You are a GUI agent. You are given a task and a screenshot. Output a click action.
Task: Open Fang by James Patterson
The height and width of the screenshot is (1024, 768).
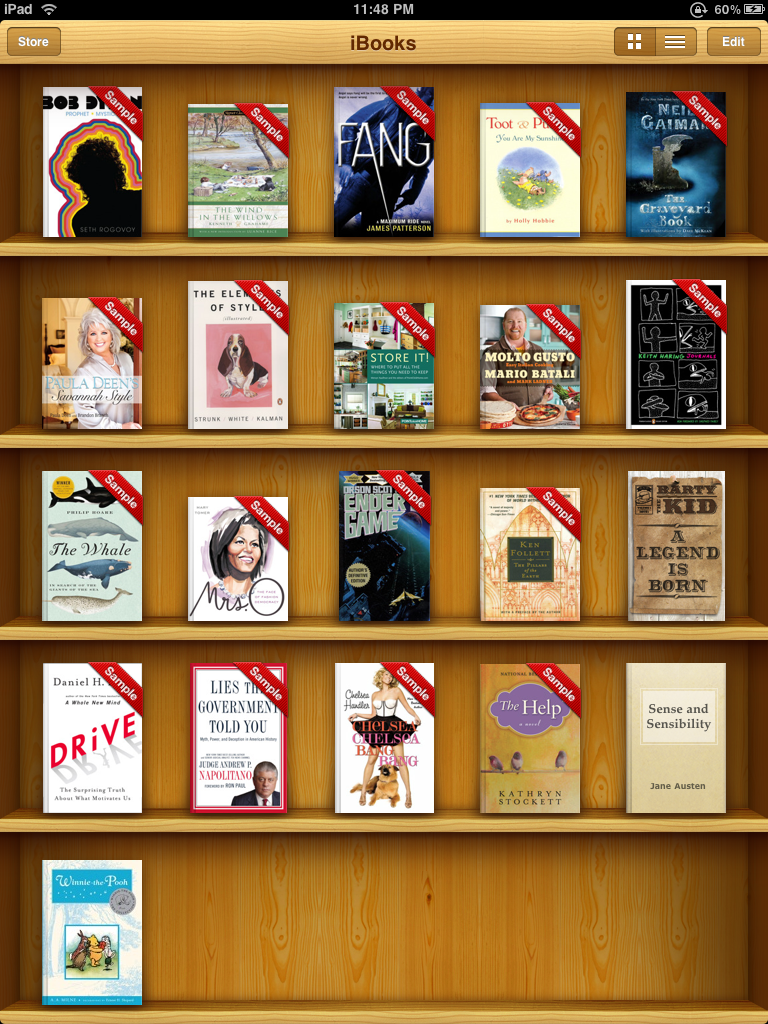pyautogui.click(x=384, y=162)
